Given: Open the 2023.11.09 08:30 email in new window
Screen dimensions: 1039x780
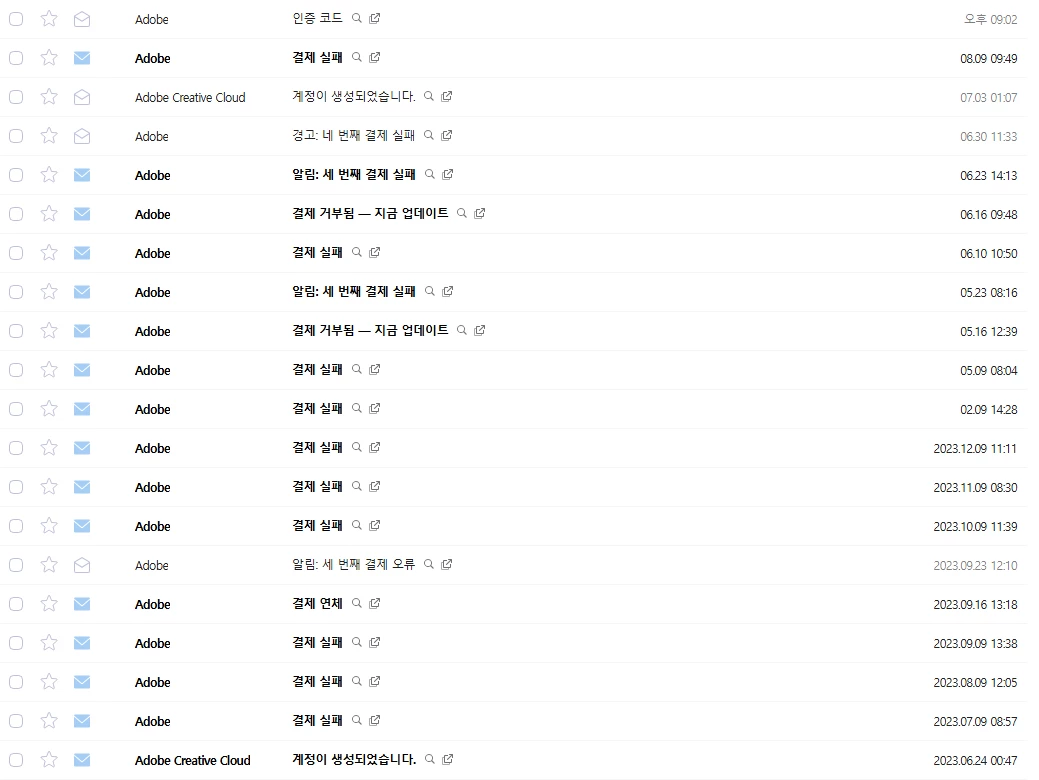Looking at the screenshot, I should 375,486.
